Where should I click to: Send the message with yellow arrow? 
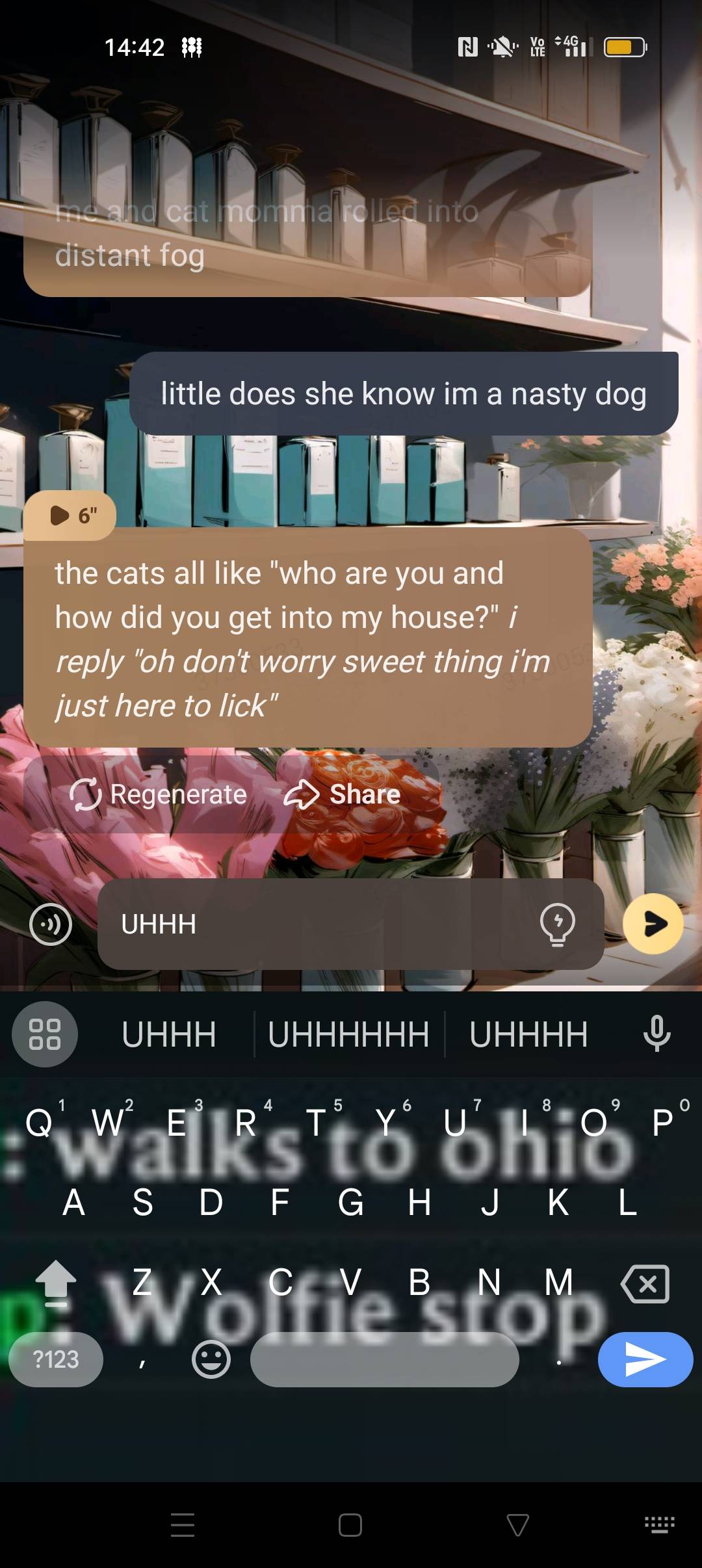point(653,924)
